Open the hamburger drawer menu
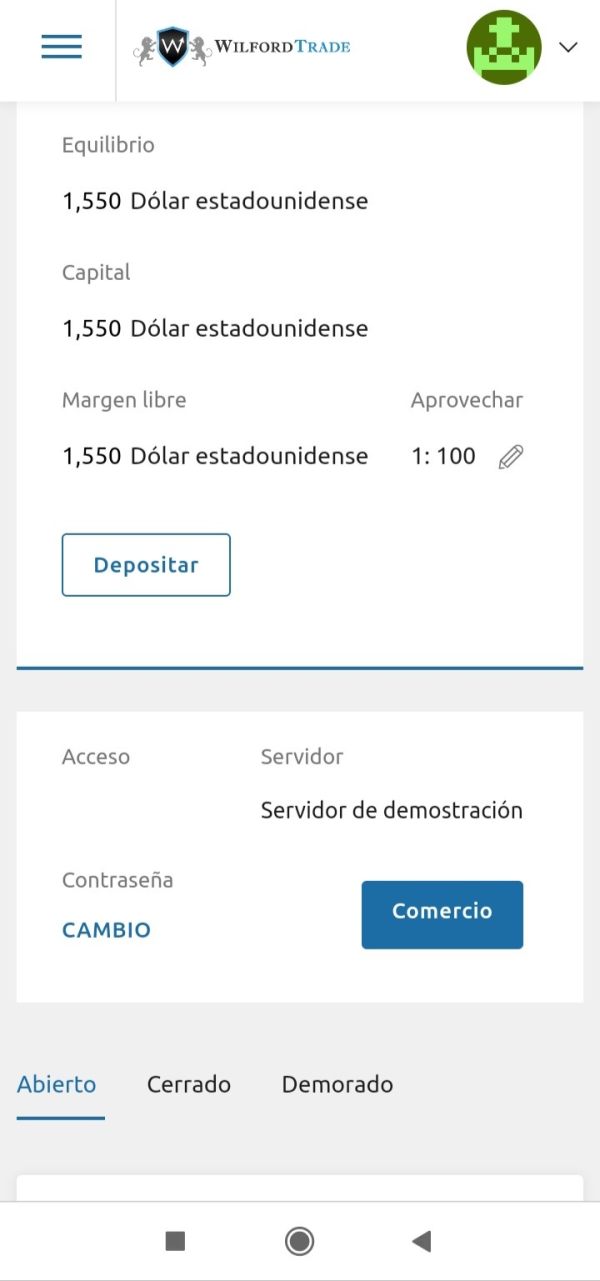 coord(61,47)
